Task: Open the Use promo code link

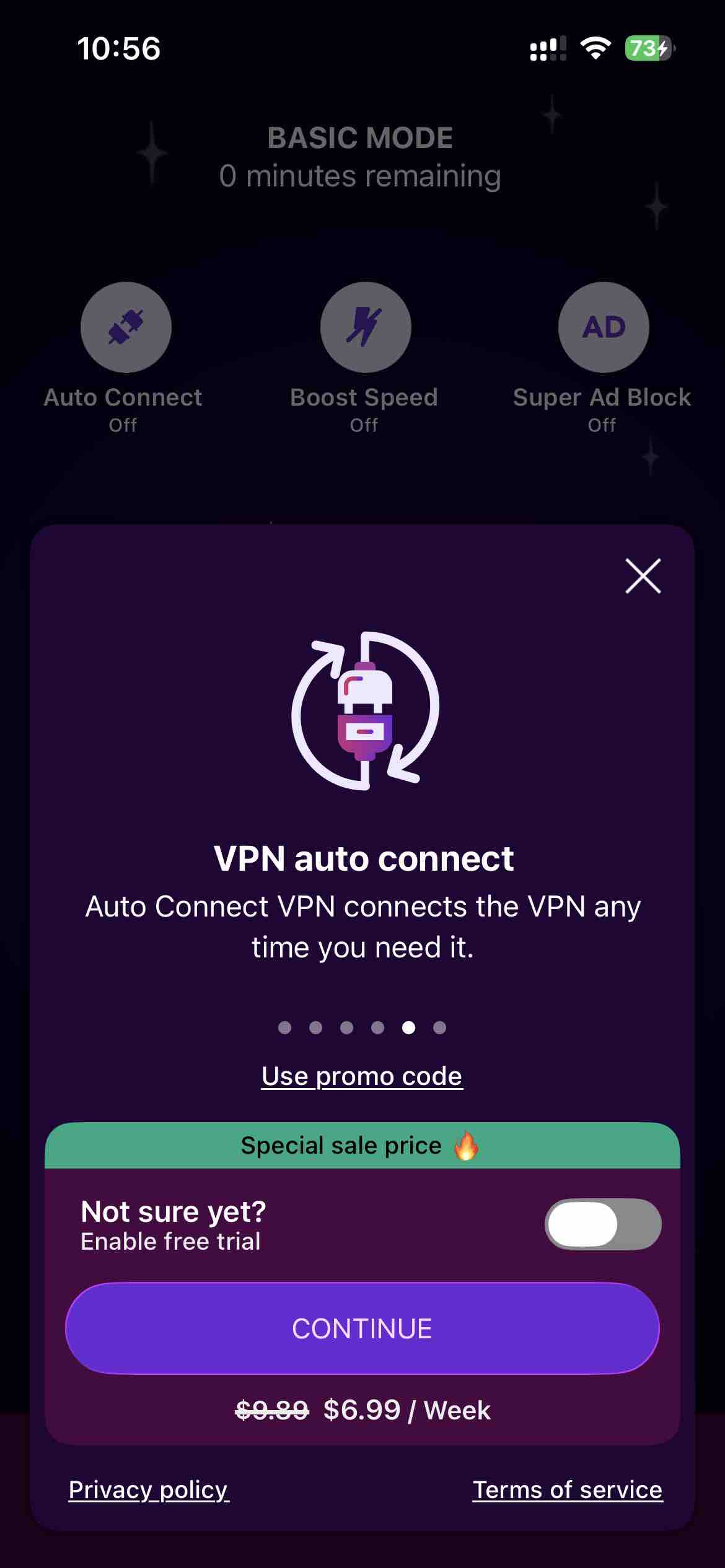Action: pyautogui.click(x=362, y=1076)
